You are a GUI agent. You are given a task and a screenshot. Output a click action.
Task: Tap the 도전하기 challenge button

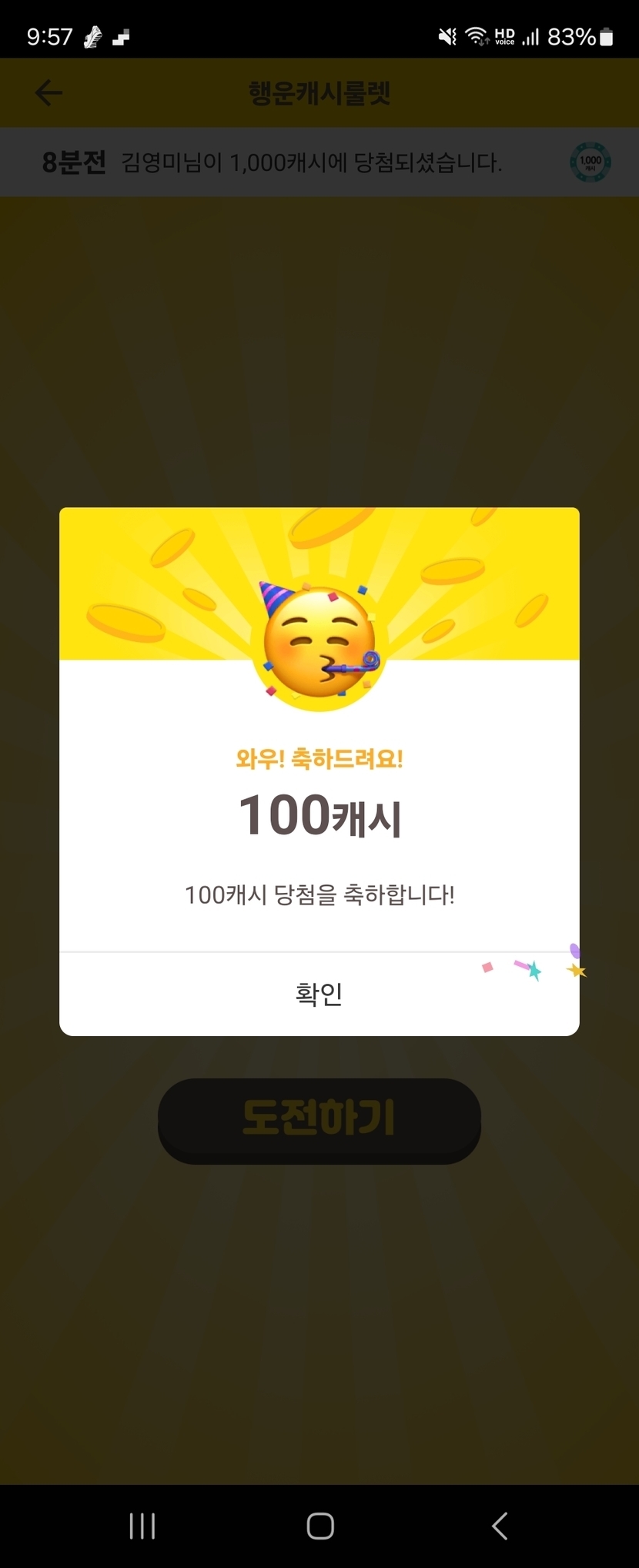click(319, 1118)
